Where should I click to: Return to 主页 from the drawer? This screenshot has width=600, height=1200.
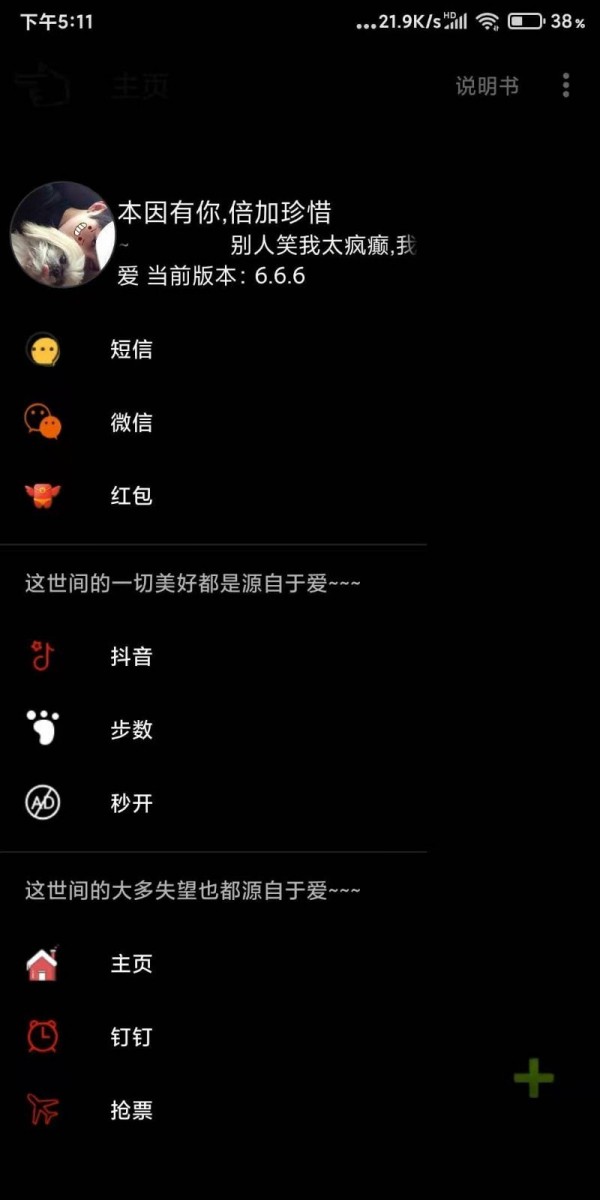pos(130,965)
